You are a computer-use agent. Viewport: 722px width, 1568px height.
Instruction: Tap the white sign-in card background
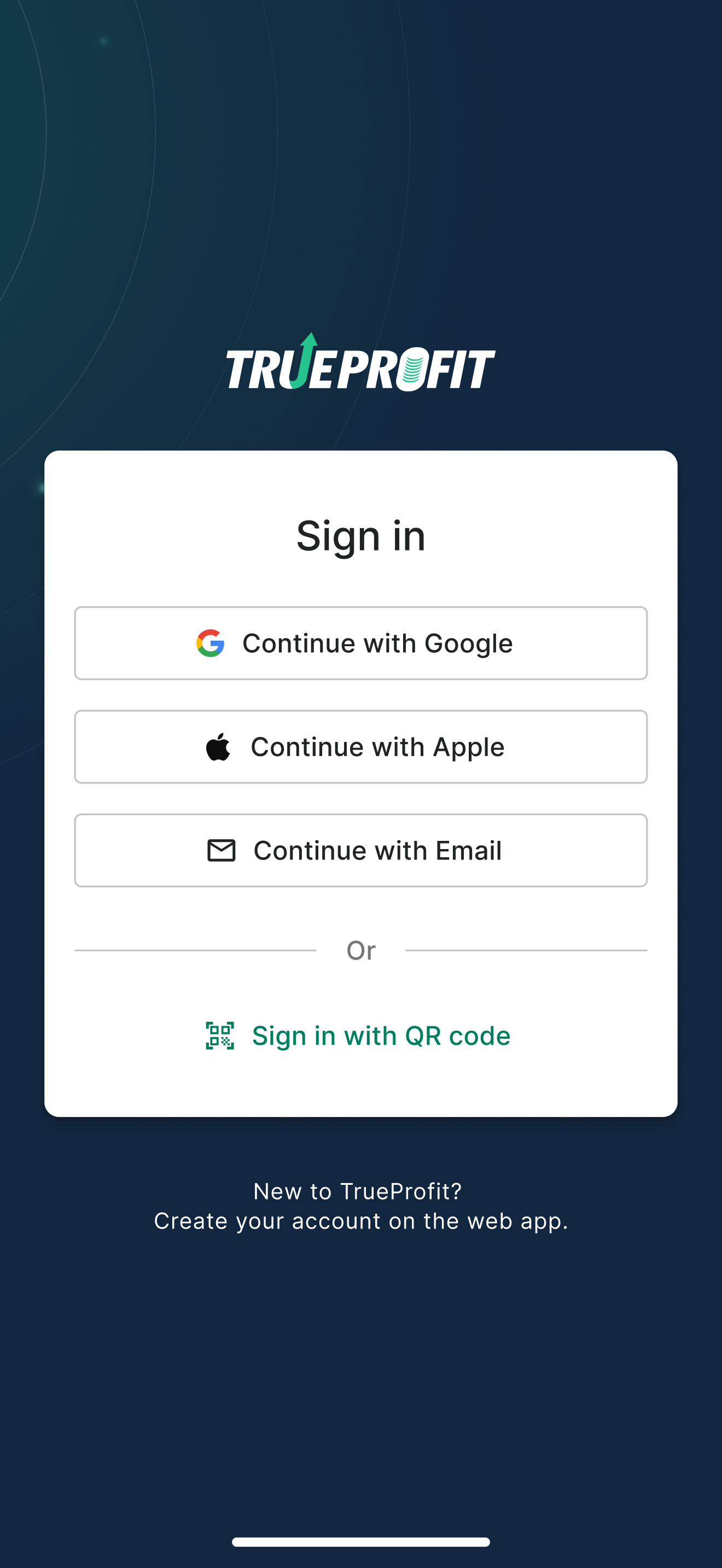361,1090
